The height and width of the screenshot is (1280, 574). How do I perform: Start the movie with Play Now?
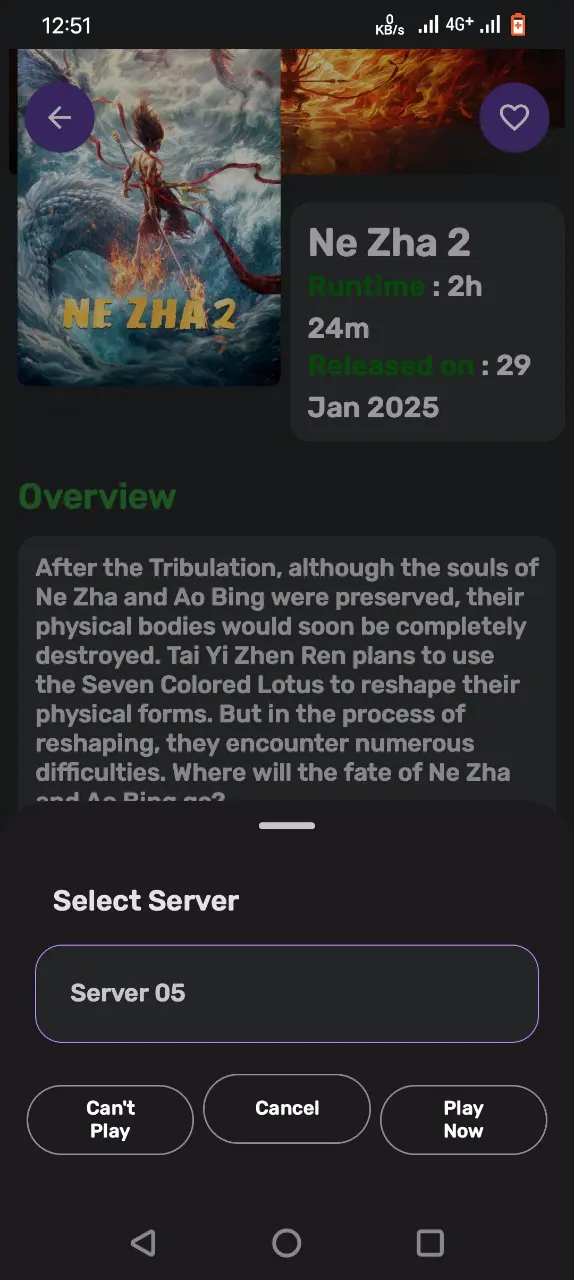[463, 1120]
